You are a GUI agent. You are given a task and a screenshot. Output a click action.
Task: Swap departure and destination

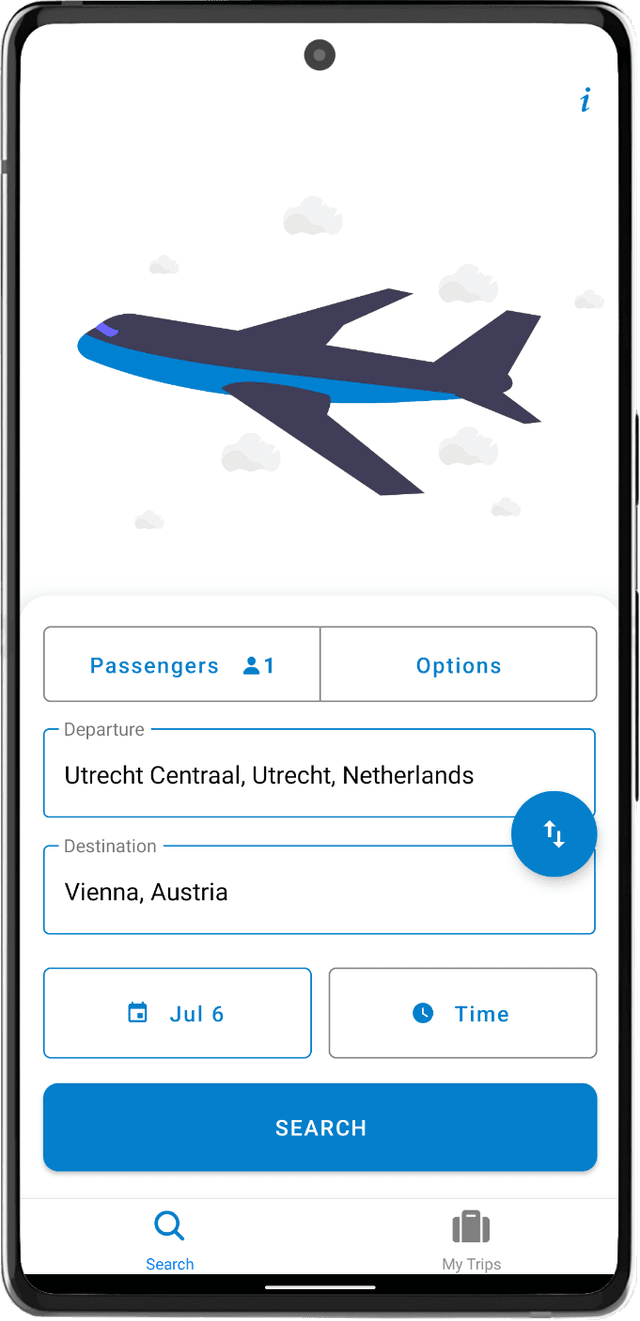[554, 833]
